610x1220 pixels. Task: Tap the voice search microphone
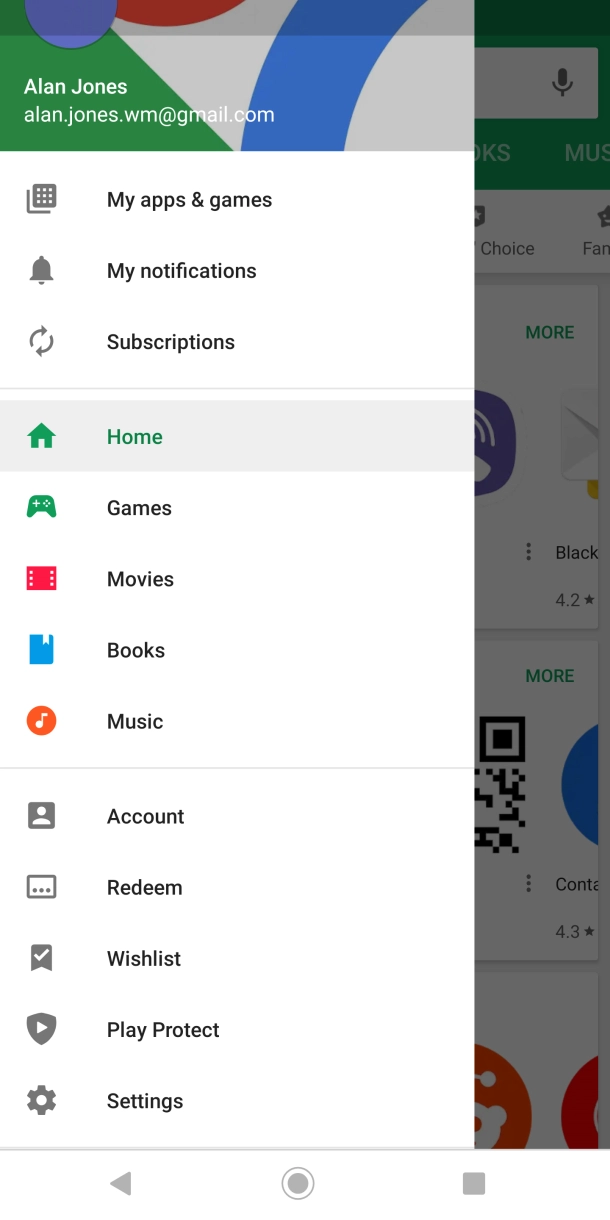[x=563, y=82]
